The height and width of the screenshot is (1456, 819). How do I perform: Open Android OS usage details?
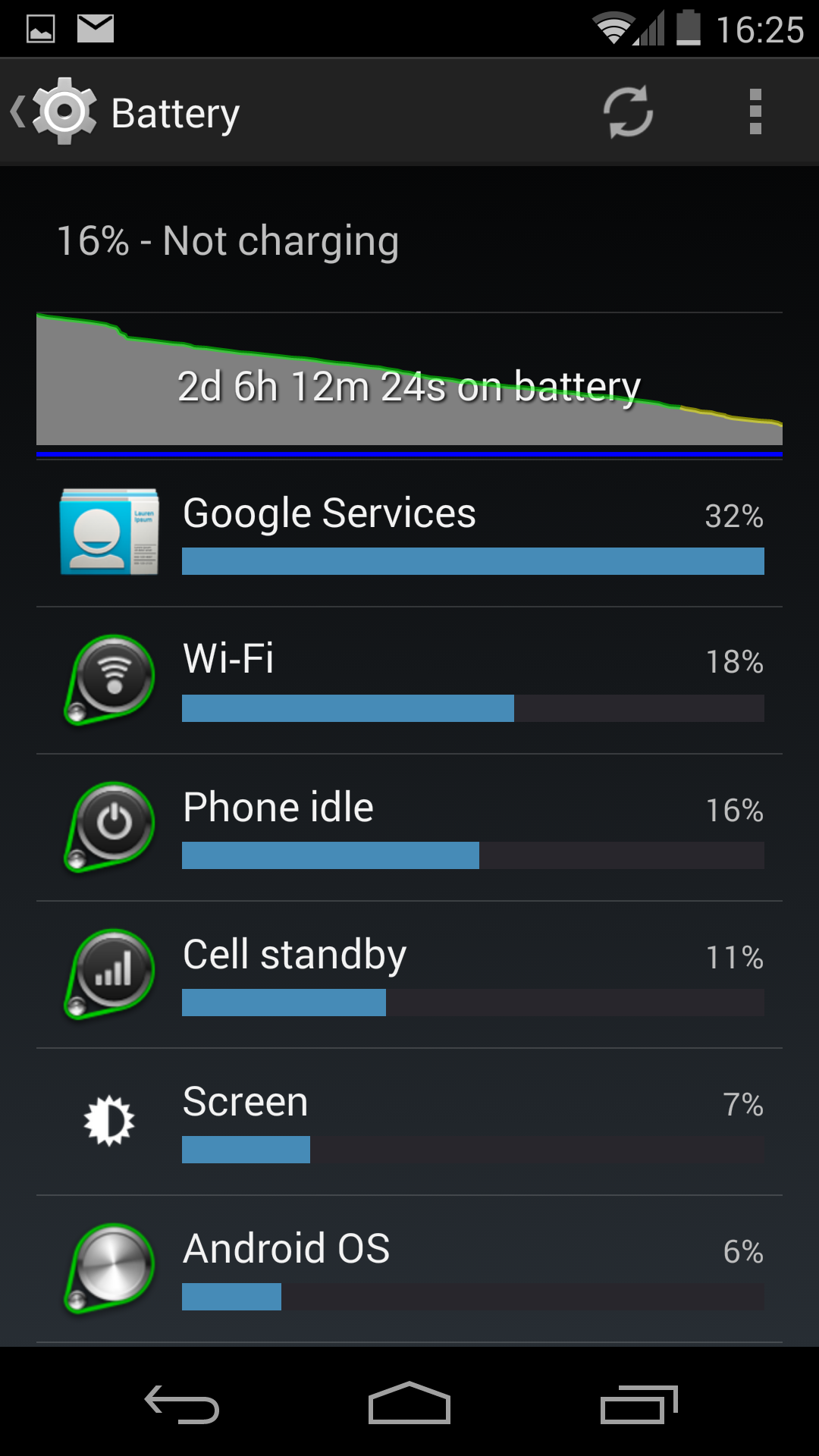pos(409,1269)
